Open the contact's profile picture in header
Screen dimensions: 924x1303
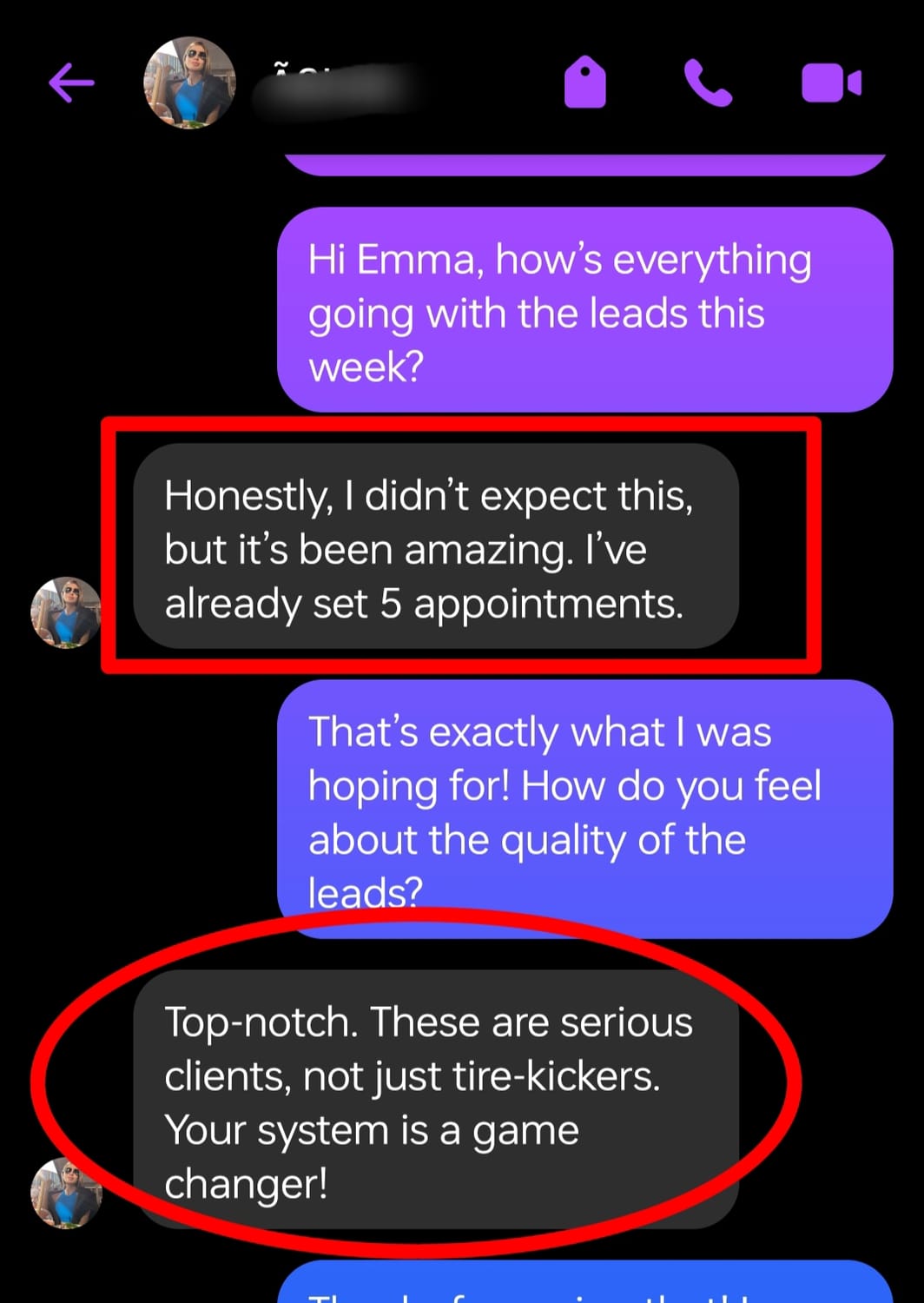(x=189, y=83)
